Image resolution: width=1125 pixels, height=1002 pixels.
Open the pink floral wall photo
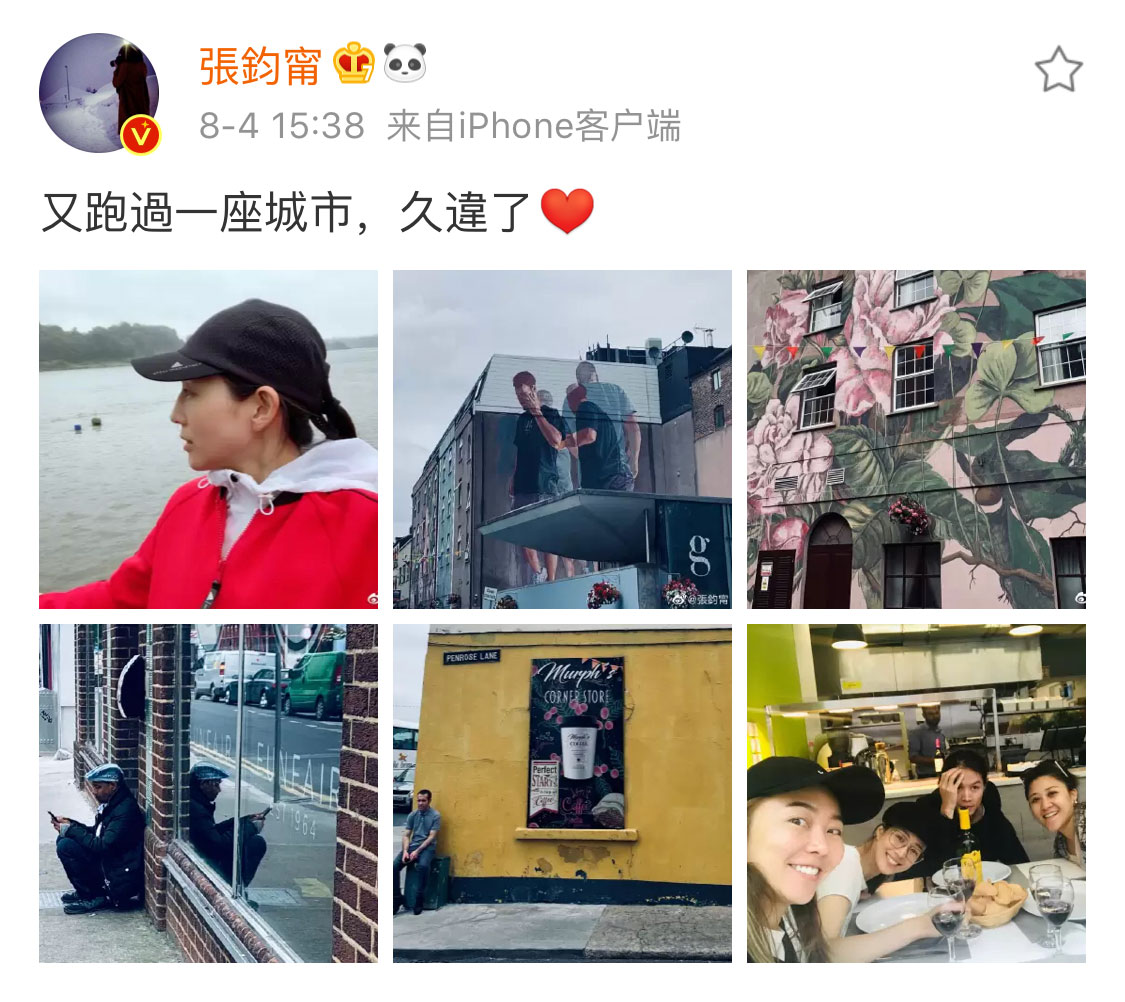click(x=916, y=439)
